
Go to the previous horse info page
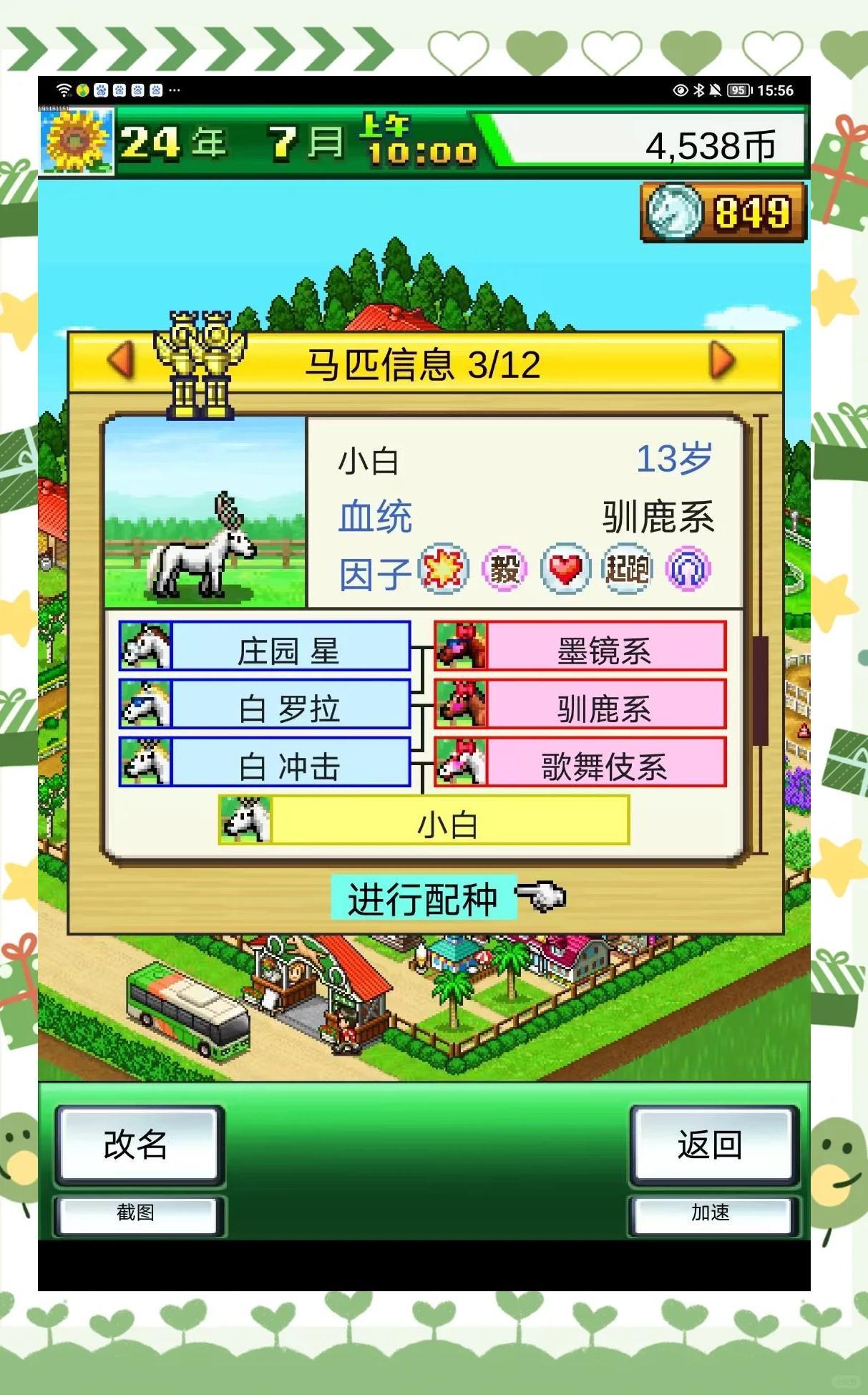point(121,360)
